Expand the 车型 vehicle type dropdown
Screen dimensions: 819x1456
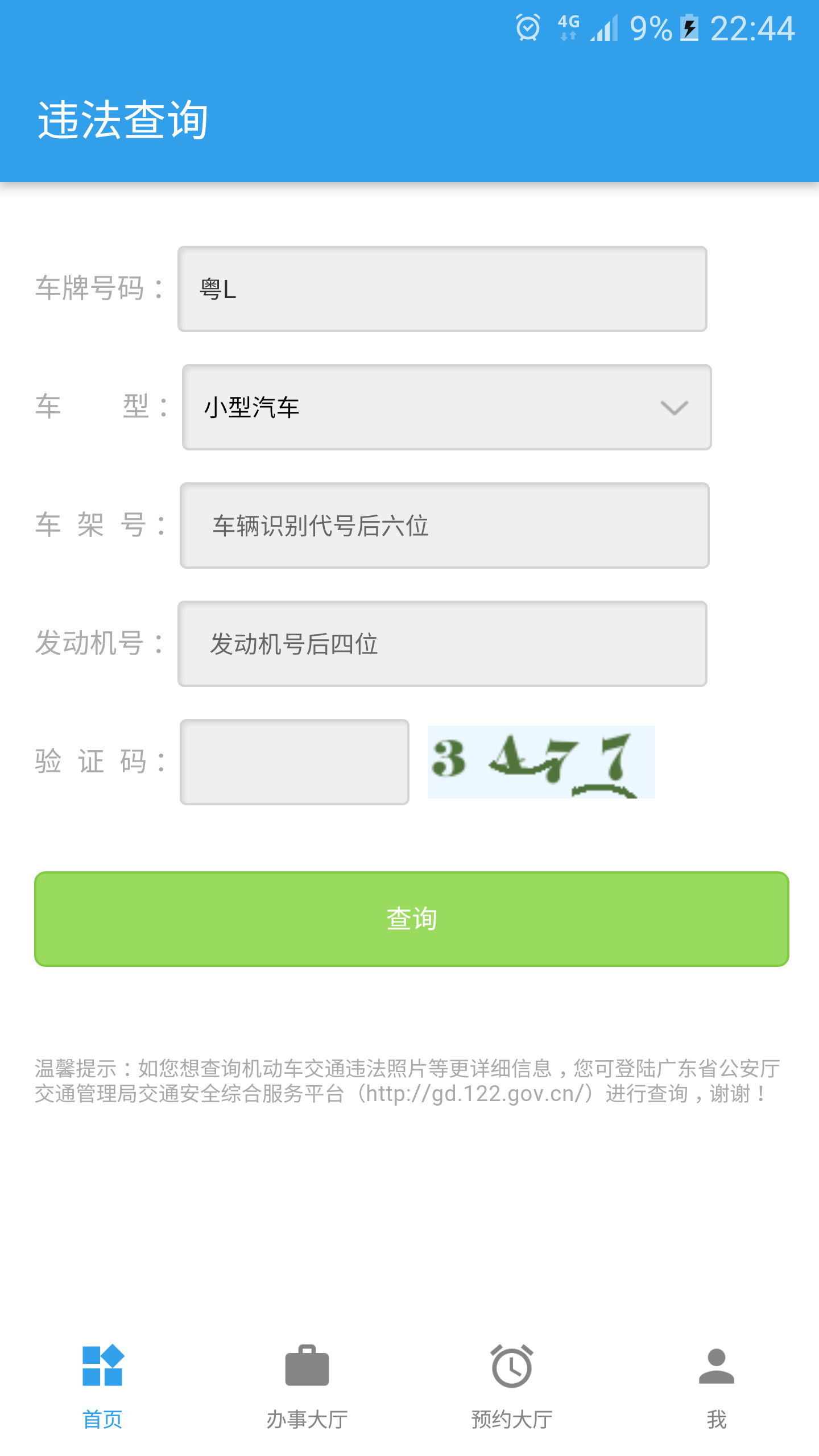point(446,407)
